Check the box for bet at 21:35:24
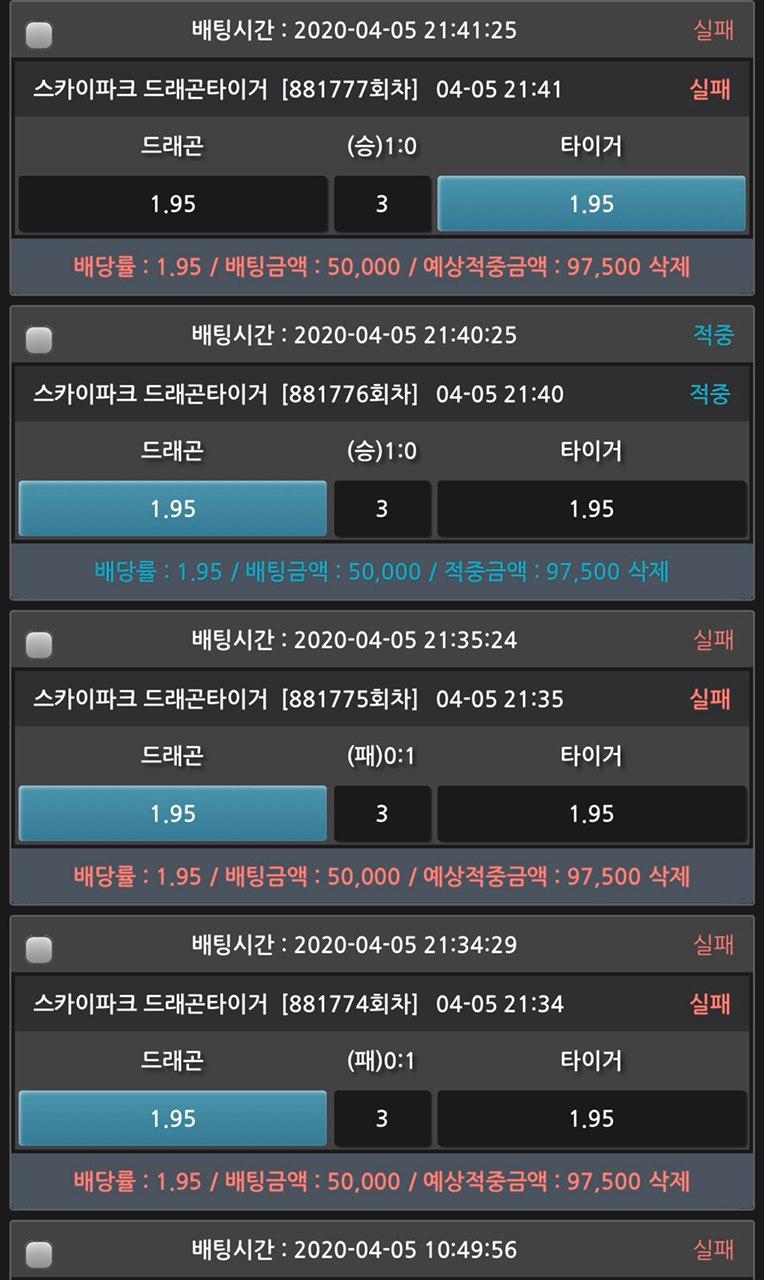Viewport: 764px width, 1280px height. (x=39, y=645)
